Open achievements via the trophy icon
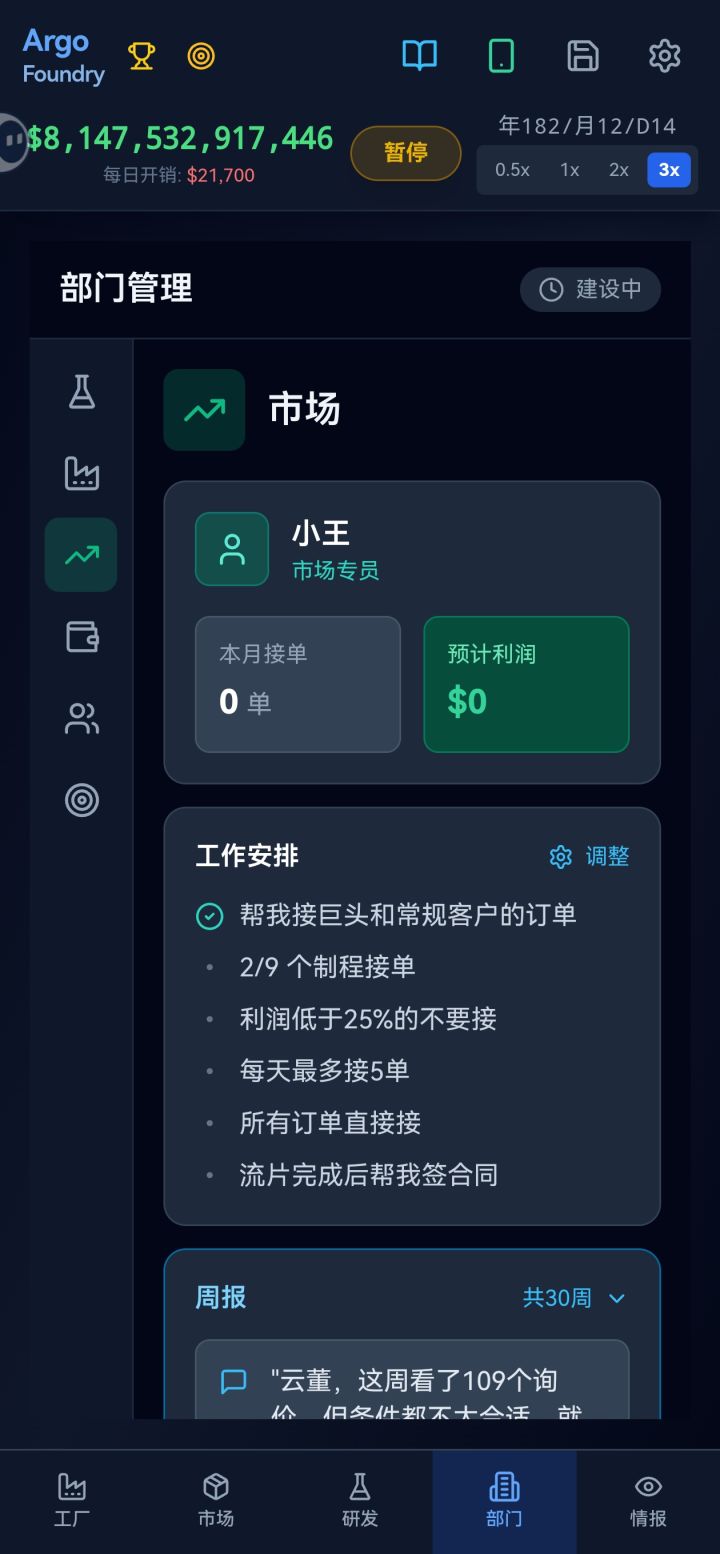This screenshot has height=1554, width=720. coord(141,56)
